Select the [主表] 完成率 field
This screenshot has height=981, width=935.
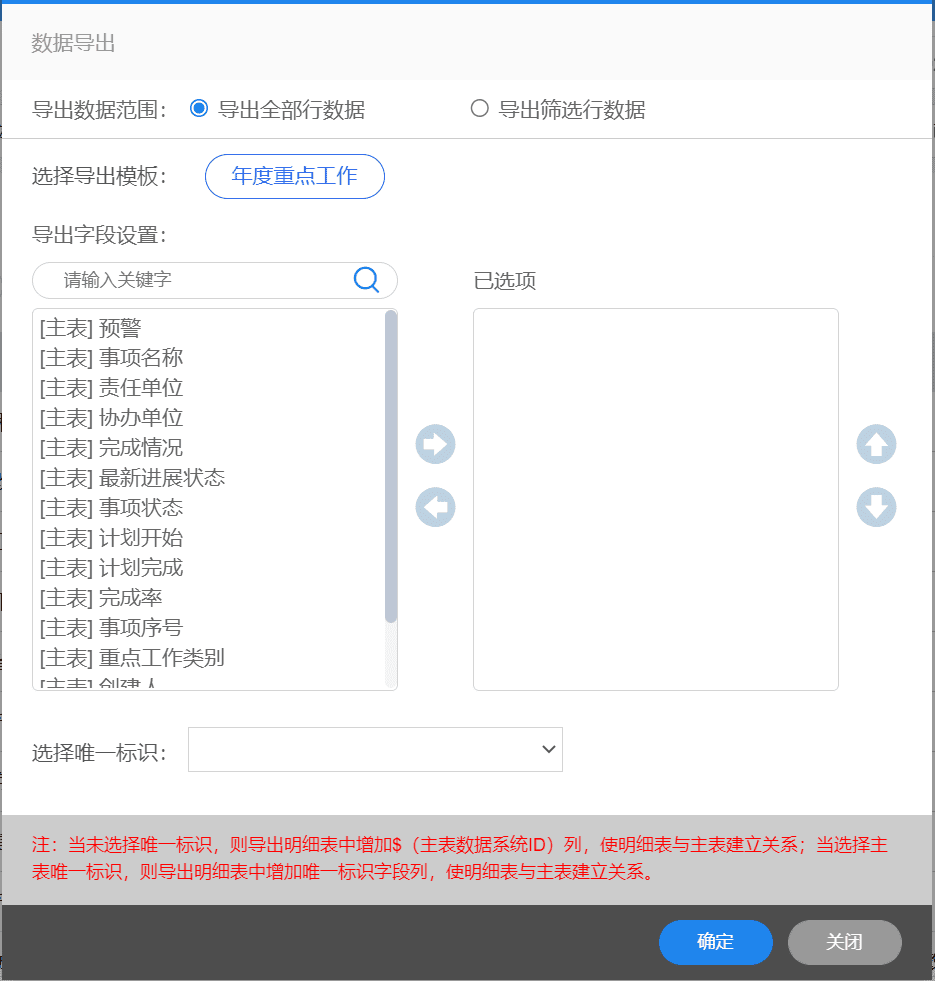(x=212, y=598)
